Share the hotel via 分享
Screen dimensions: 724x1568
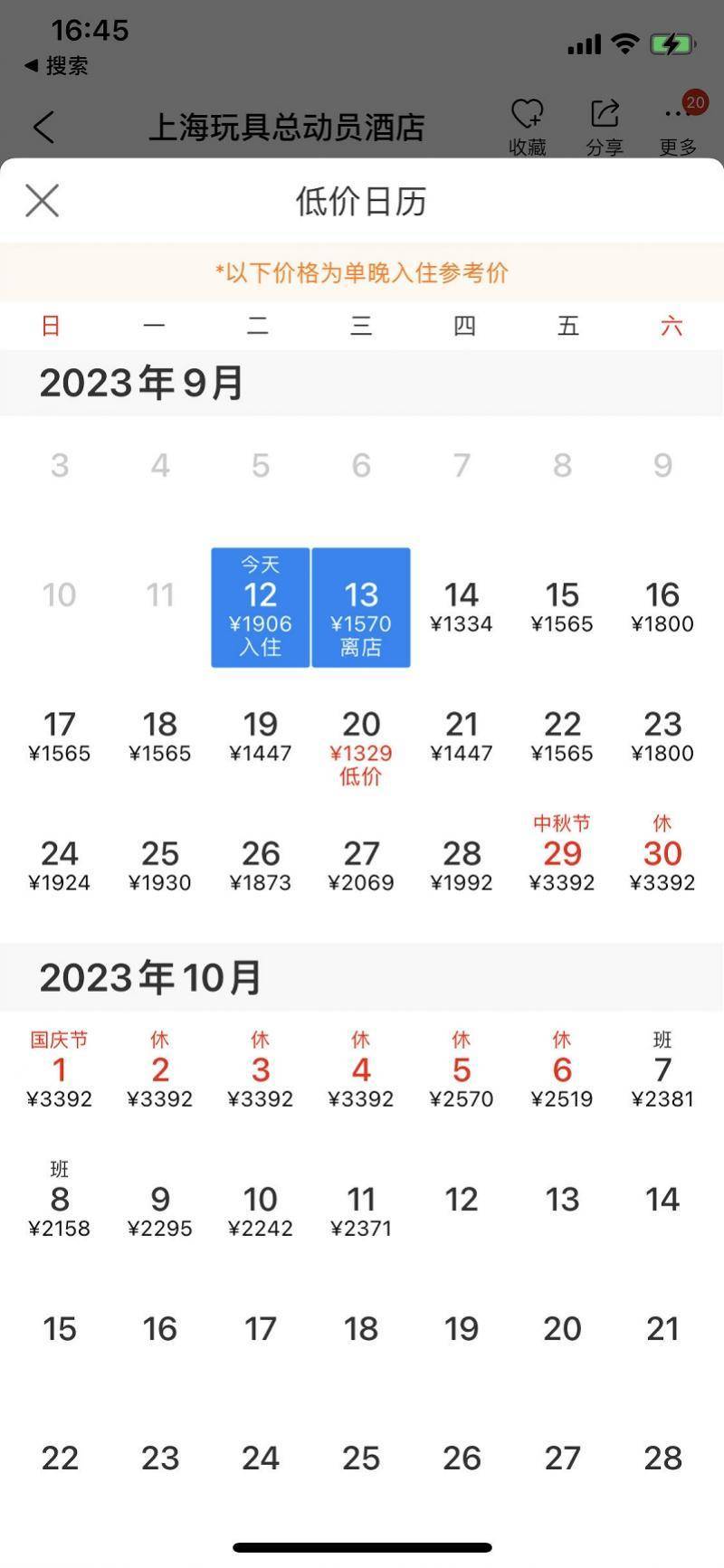pos(605,128)
